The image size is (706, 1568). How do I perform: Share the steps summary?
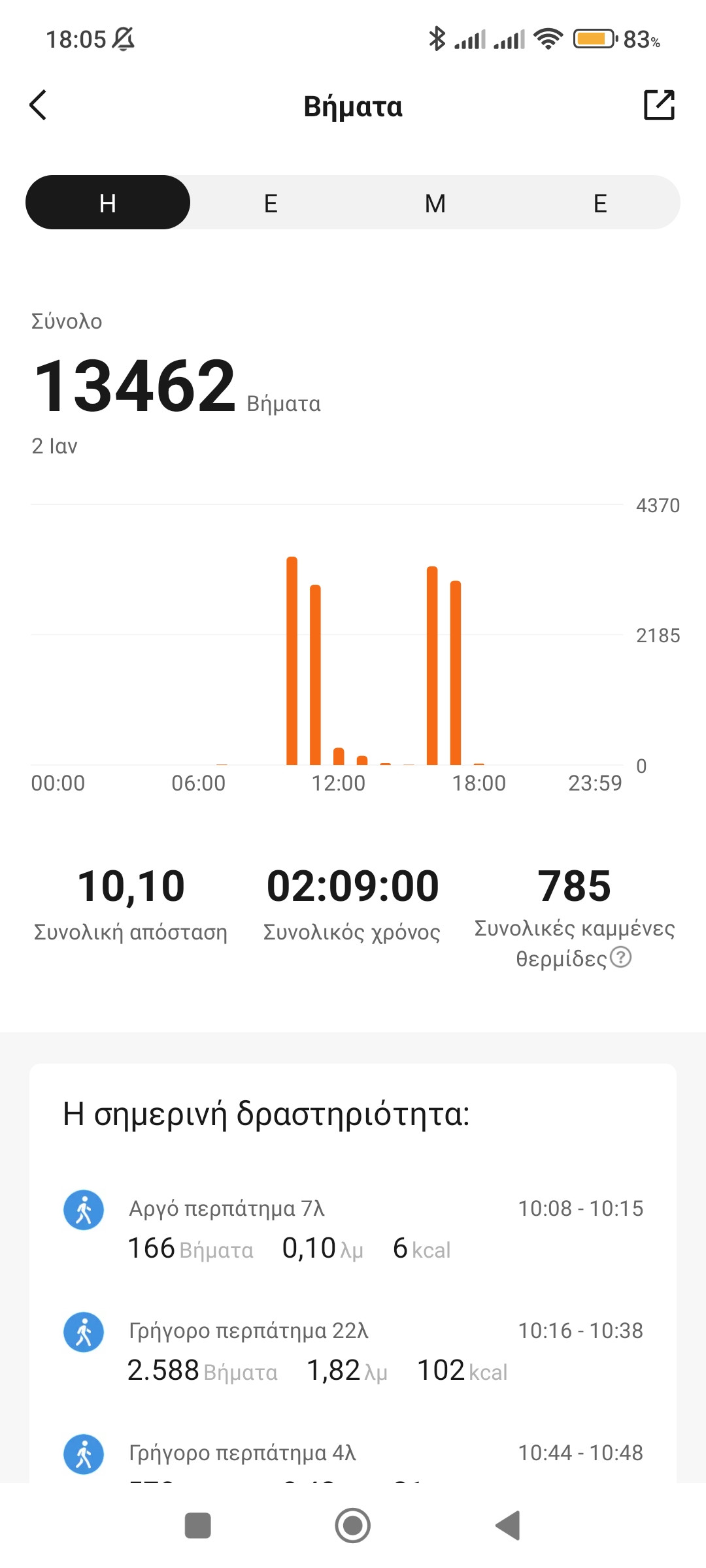tap(659, 105)
